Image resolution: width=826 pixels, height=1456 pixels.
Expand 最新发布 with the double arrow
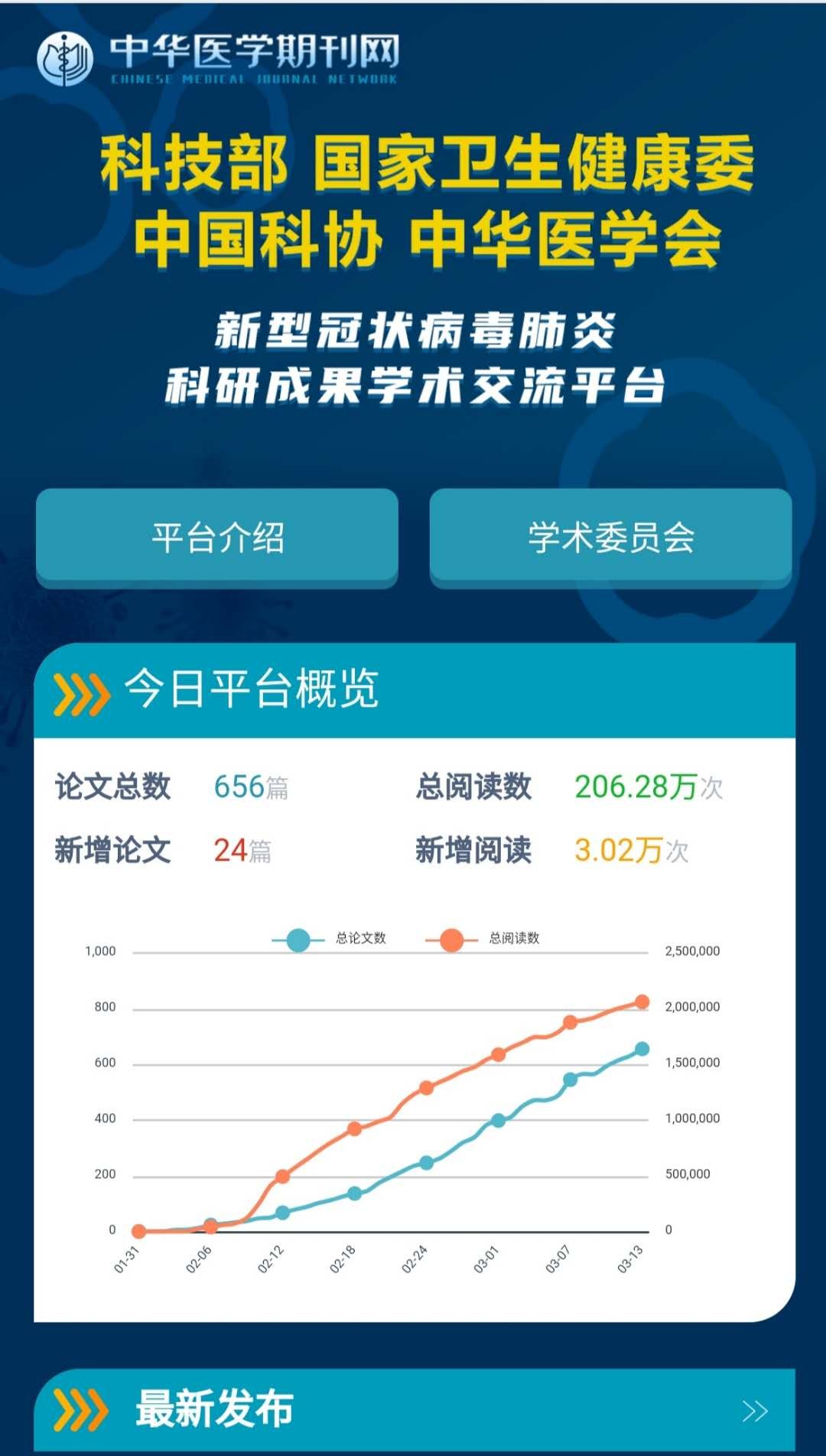[754, 1410]
